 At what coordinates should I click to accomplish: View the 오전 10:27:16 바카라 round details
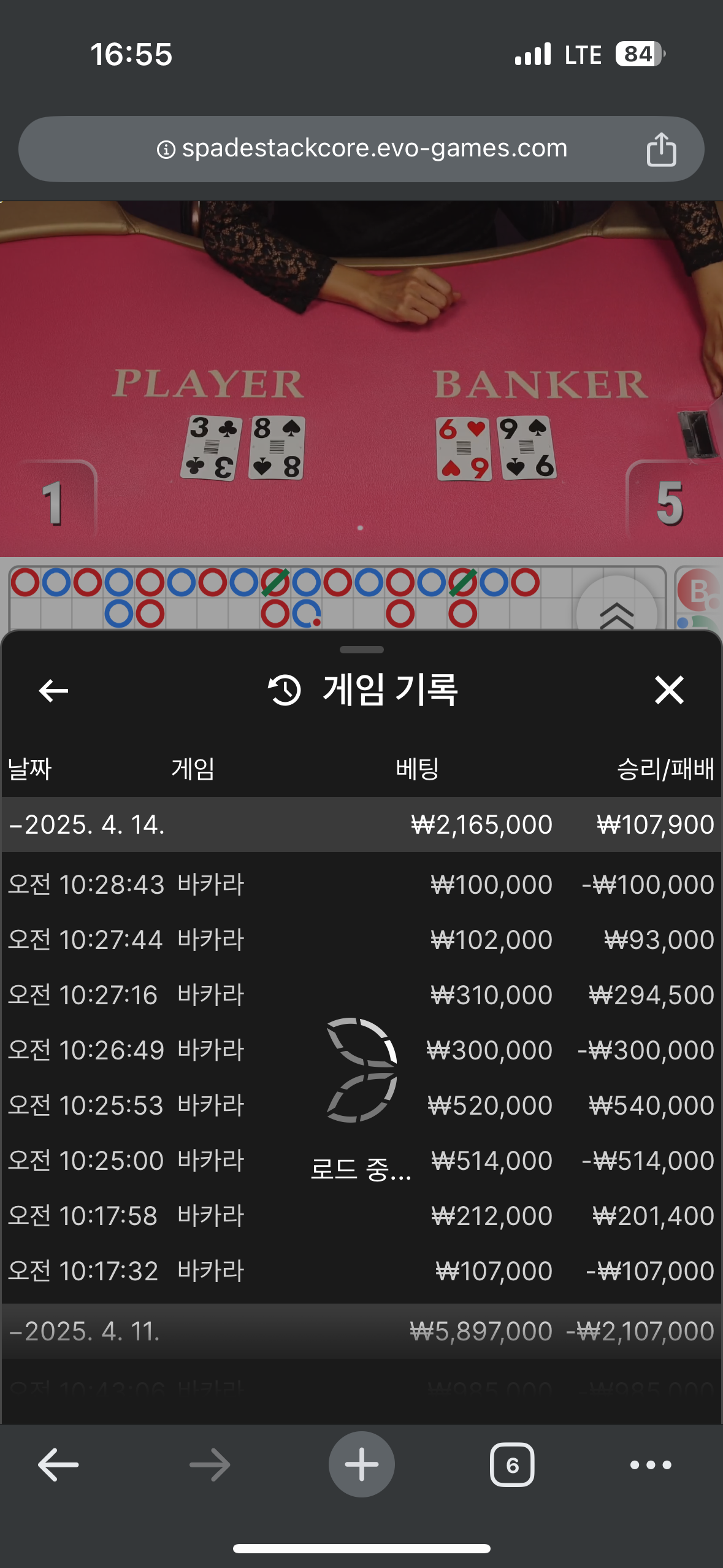tap(361, 995)
